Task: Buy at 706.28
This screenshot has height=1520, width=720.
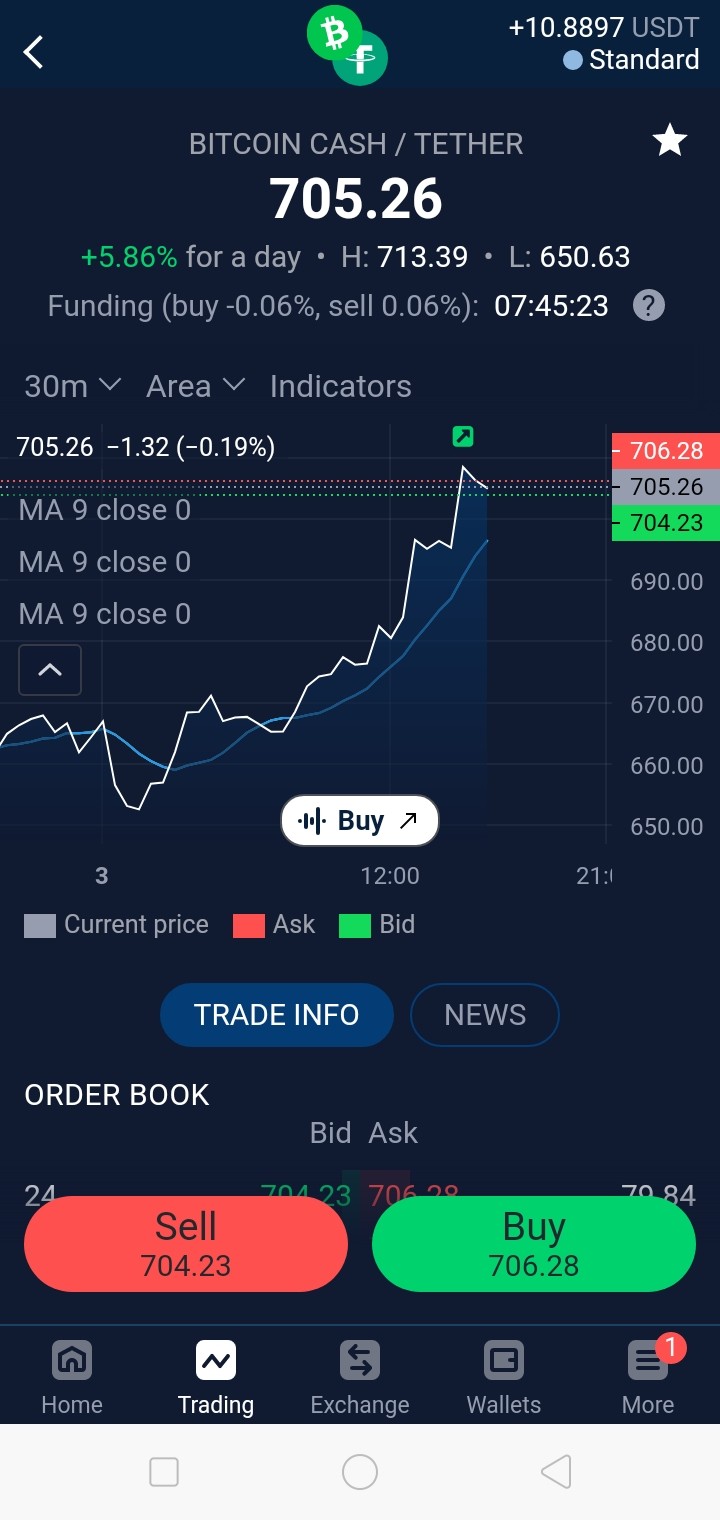Action: coord(534,1244)
